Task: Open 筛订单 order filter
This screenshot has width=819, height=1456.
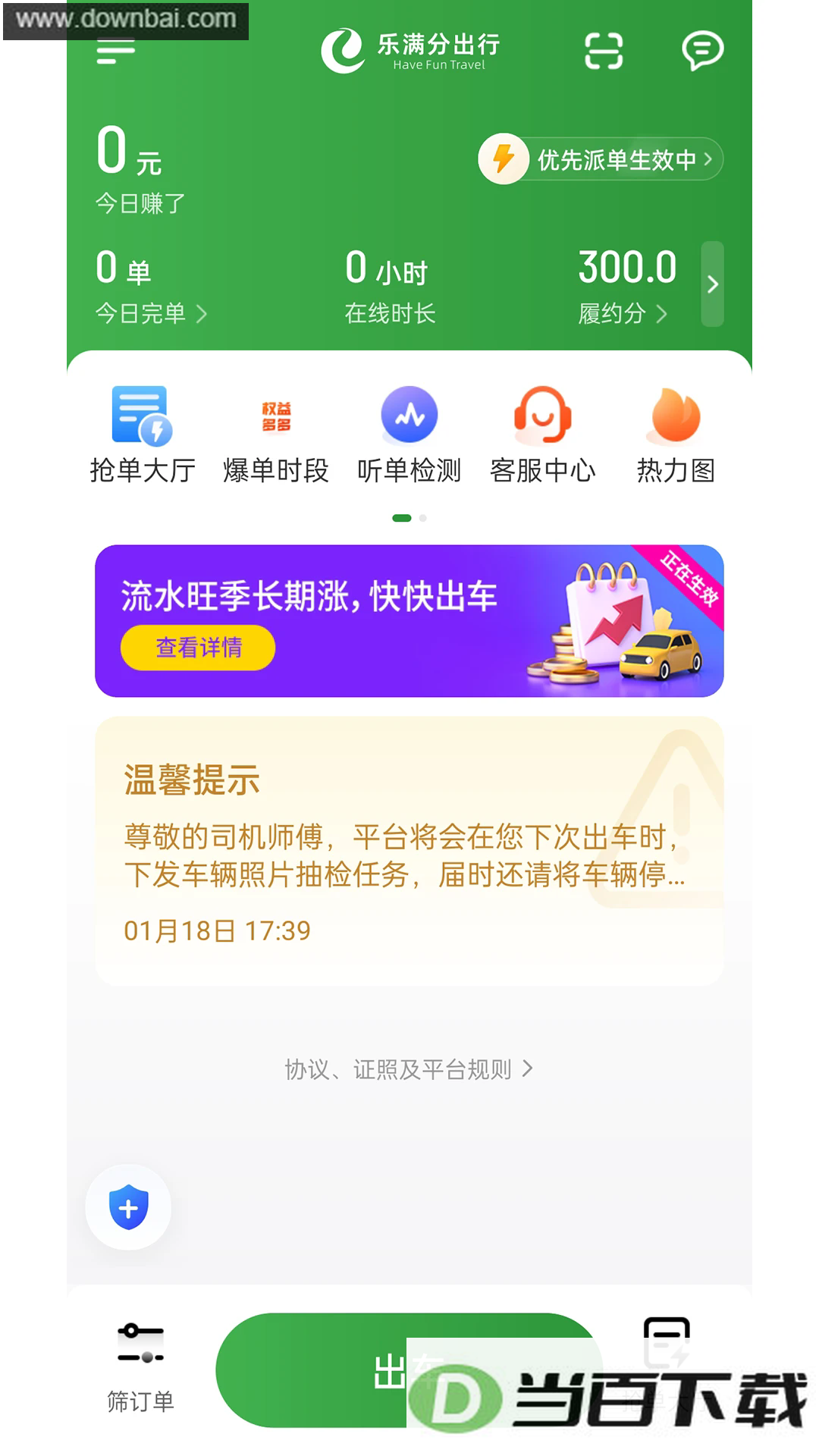Action: [x=141, y=1367]
